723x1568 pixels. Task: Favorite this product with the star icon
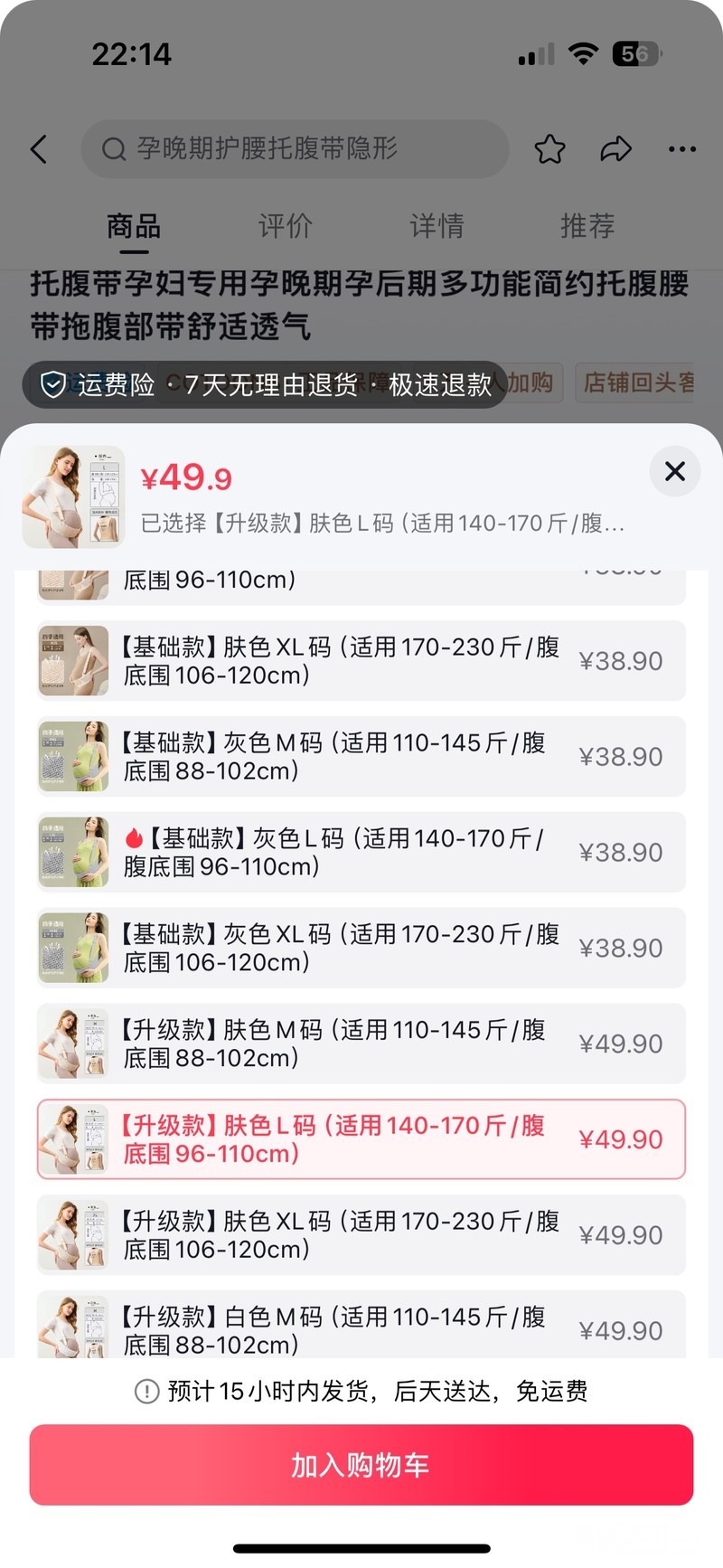point(549,149)
